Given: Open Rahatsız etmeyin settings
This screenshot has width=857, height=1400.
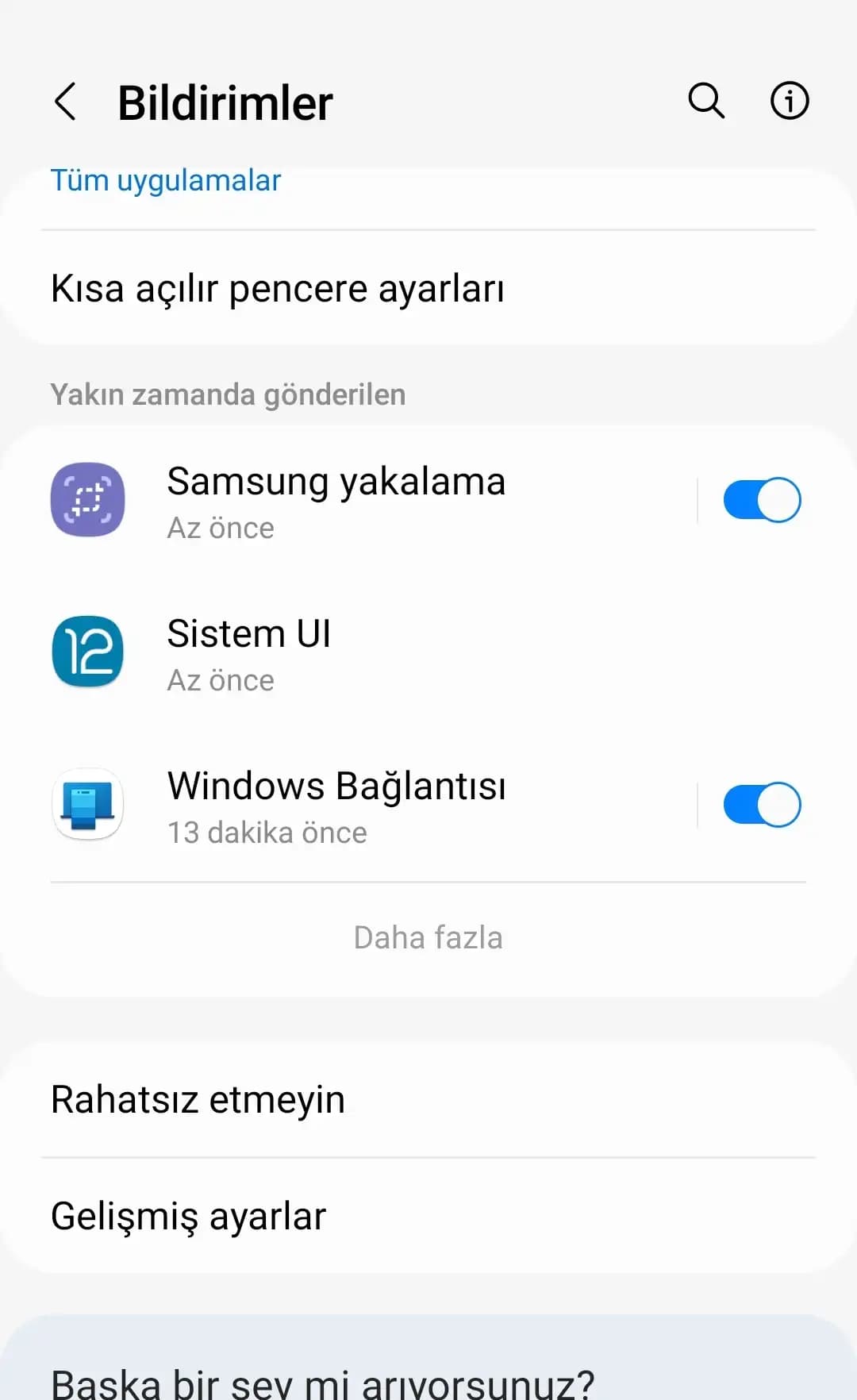Looking at the screenshot, I should click(x=198, y=1100).
